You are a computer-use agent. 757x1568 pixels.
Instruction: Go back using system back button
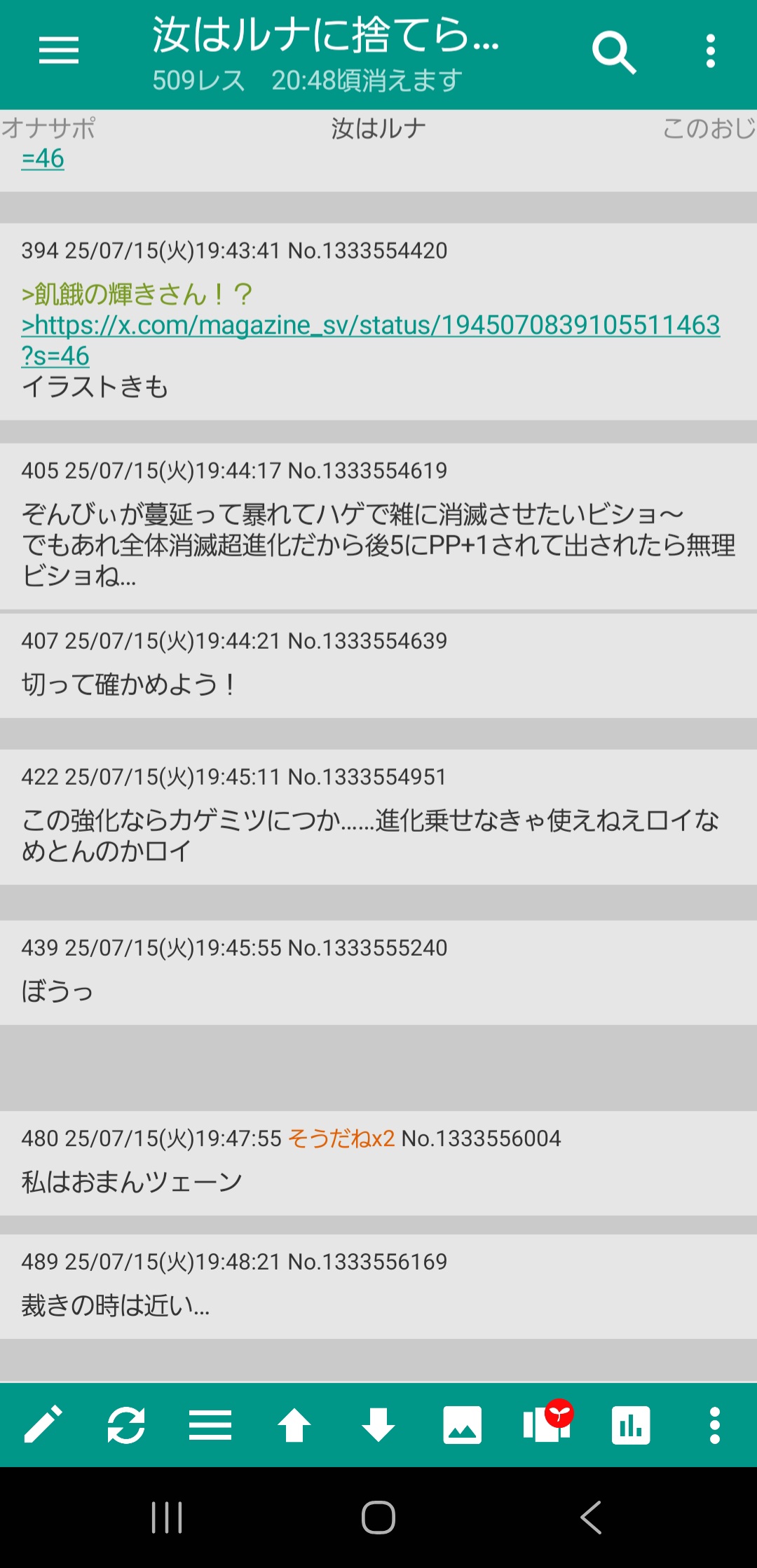[591, 1518]
